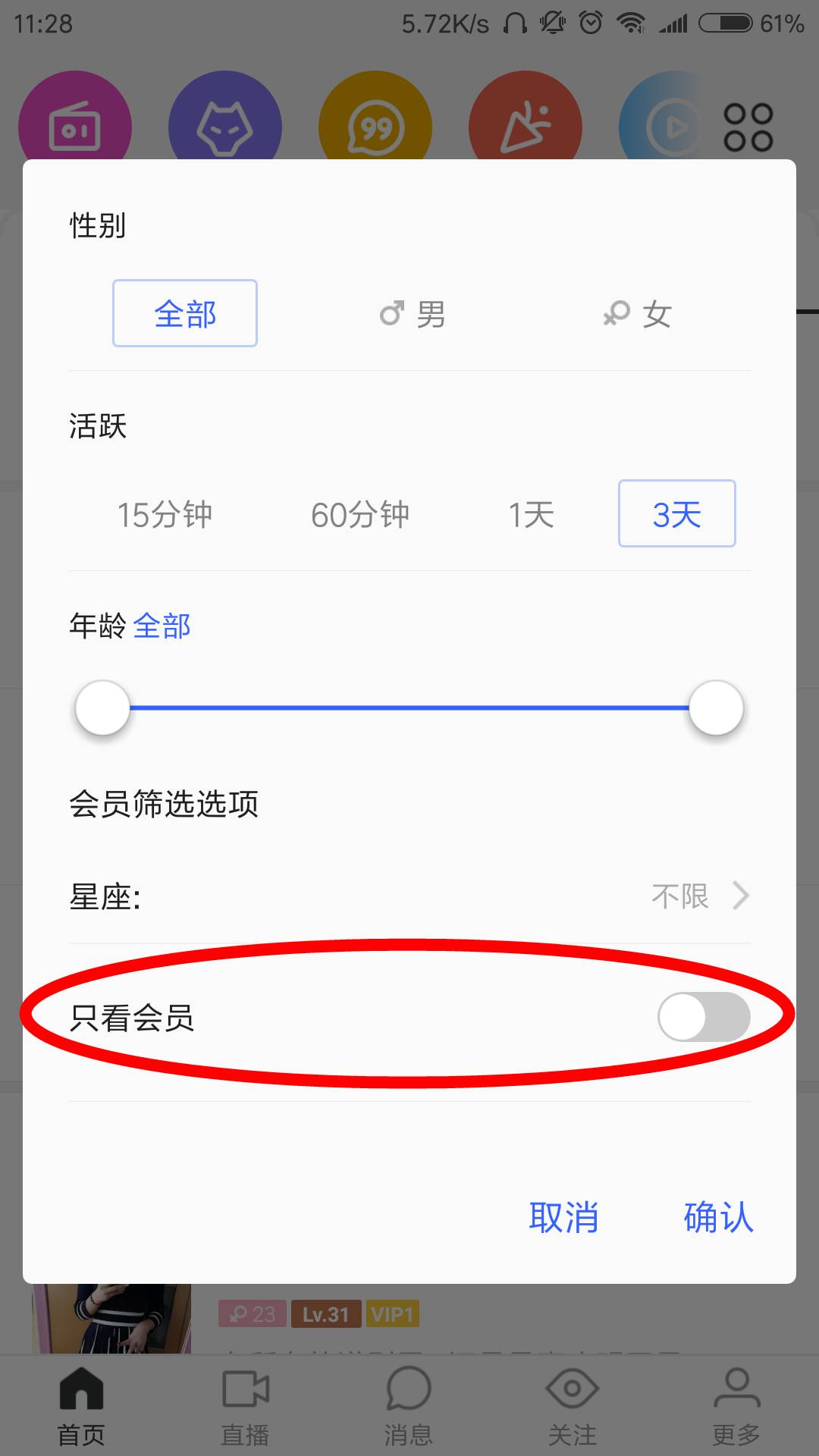Tap the wolf mask app icon
Viewport: 819px width, 1456px height.
tap(224, 125)
